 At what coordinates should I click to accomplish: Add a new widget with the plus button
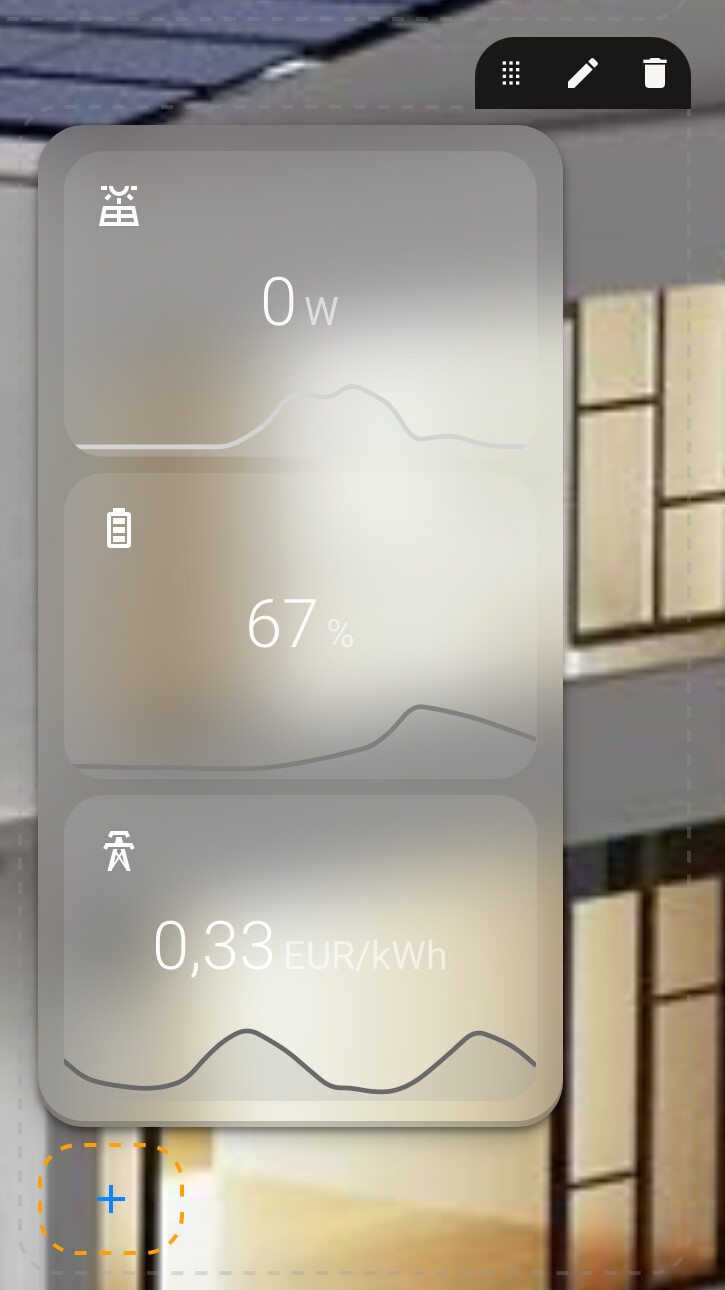click(111, 1199)
